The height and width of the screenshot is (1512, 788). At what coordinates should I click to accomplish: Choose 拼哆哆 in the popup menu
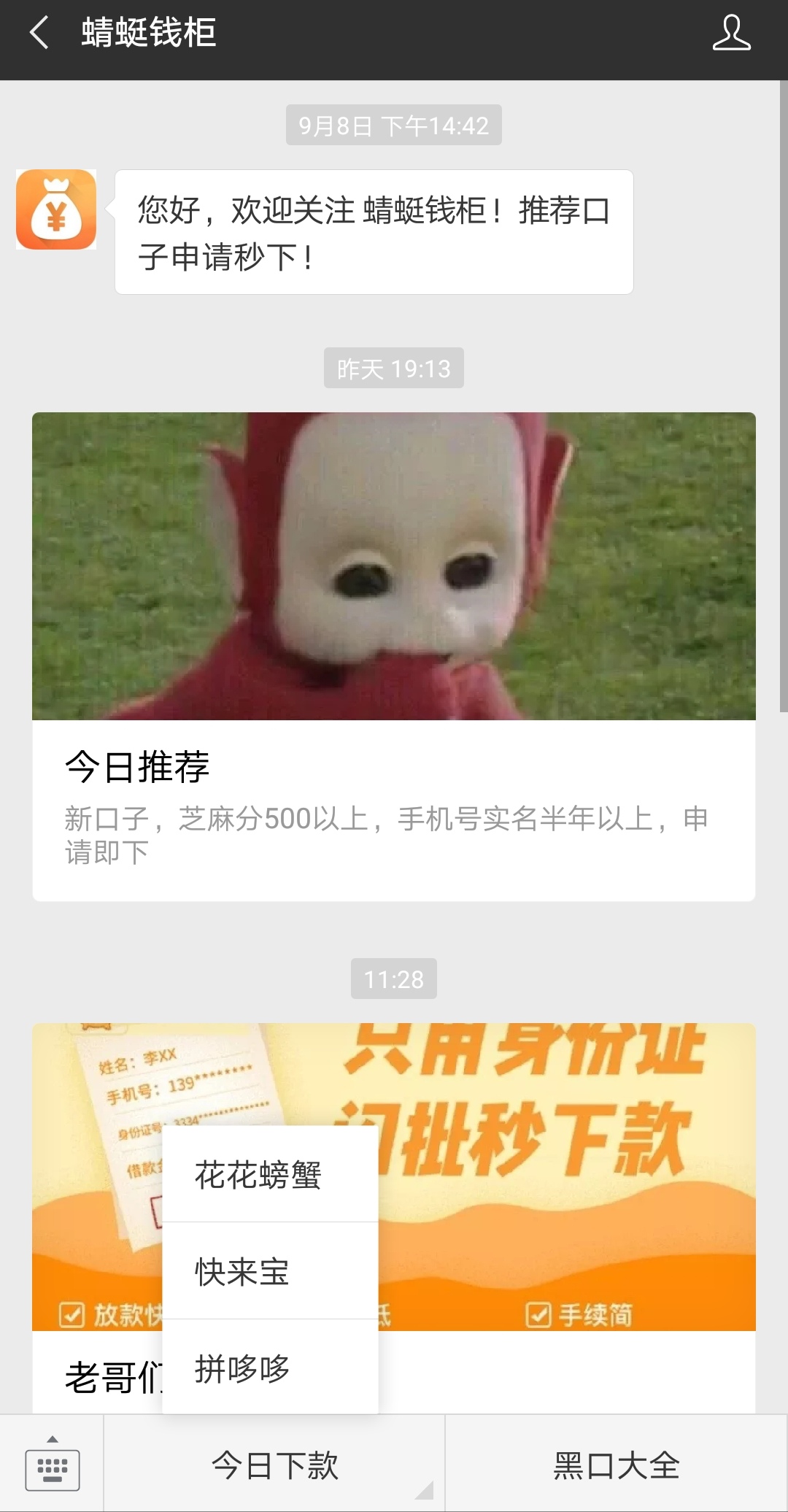click(270, 1368)
